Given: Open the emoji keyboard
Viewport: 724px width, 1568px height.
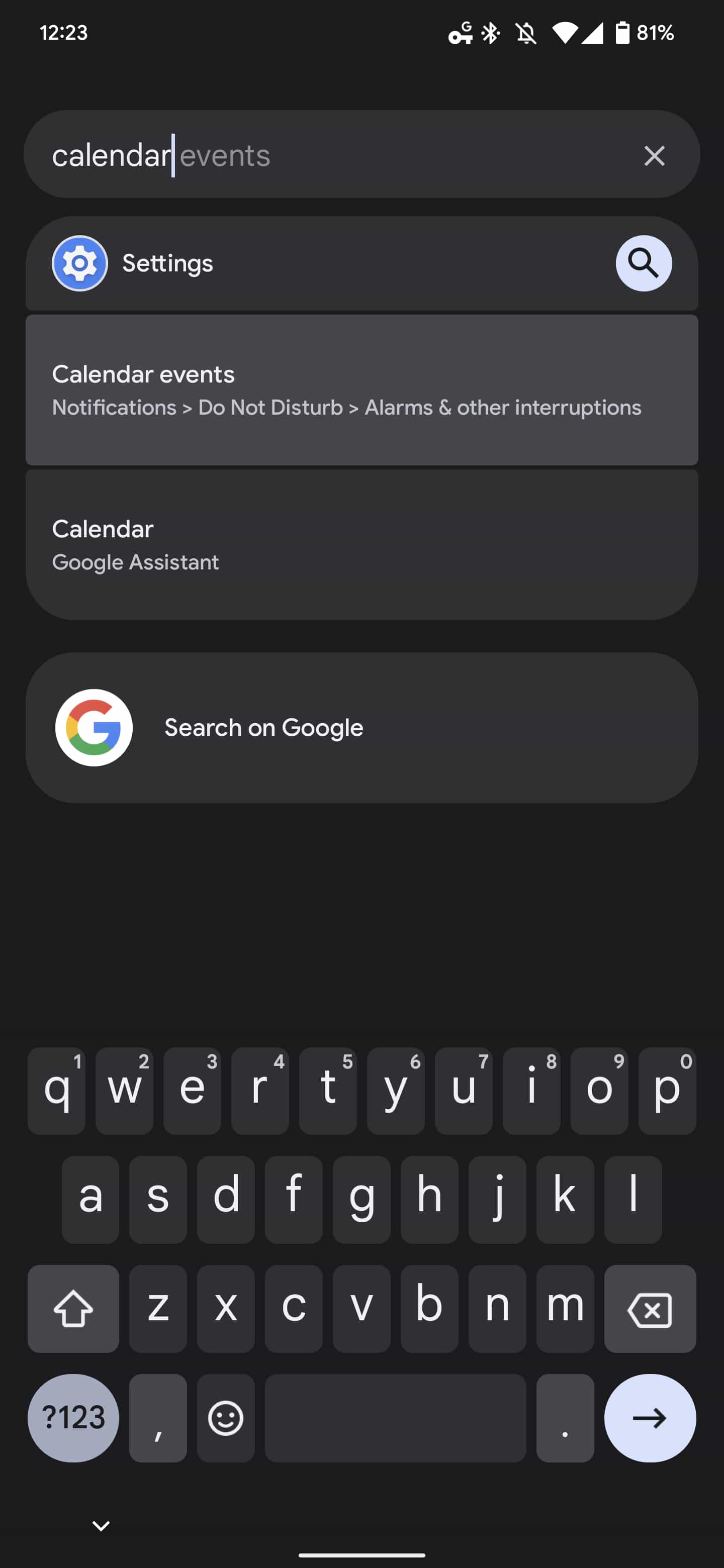Looking at the screenshot, I should click(225, 1418).
